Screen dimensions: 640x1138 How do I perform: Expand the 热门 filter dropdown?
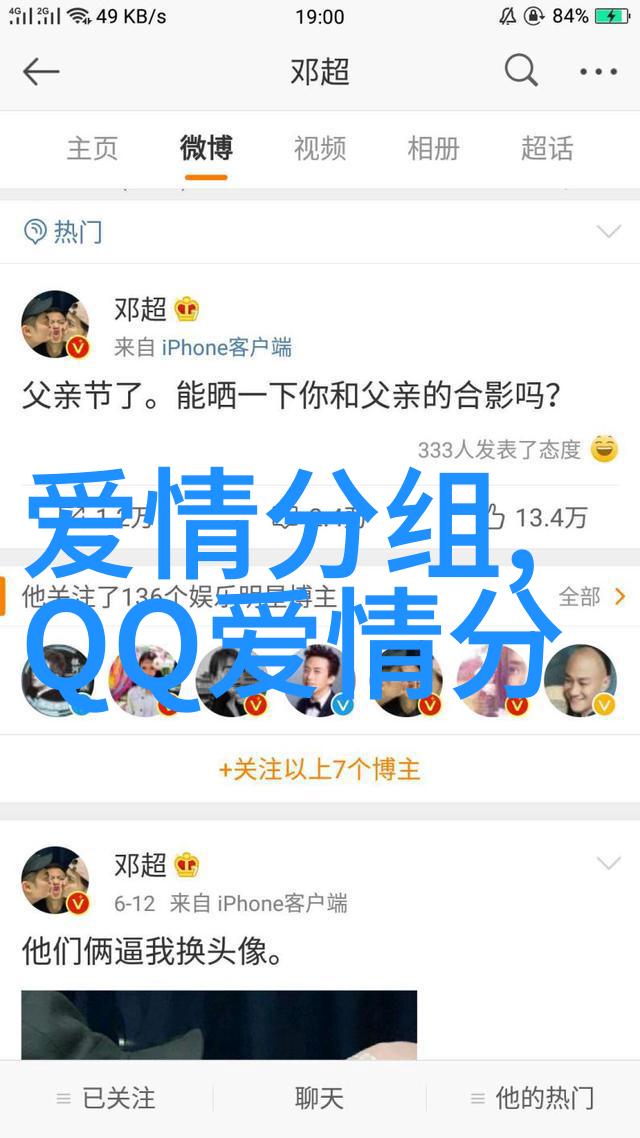pyautogui.click(x=608, y=232)
